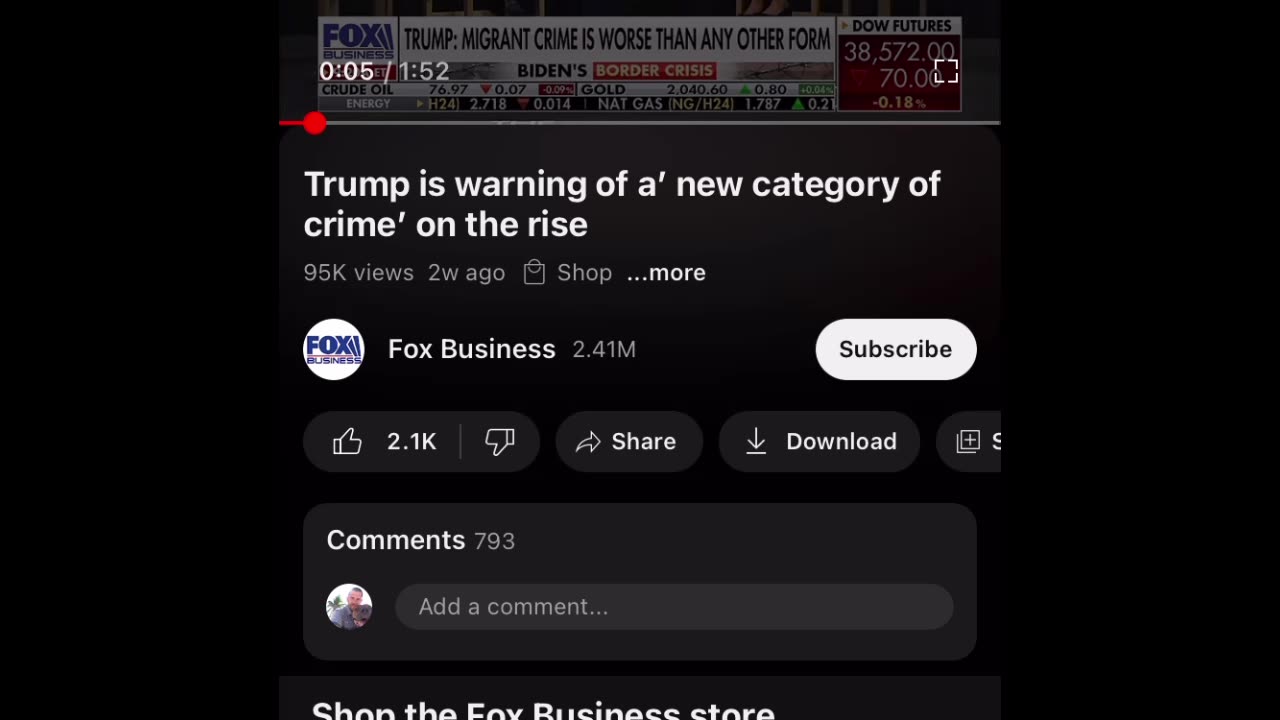Viewport: 1280px width, 720px height.
Task: Expand description with ...more
Action: click(666, 272)
